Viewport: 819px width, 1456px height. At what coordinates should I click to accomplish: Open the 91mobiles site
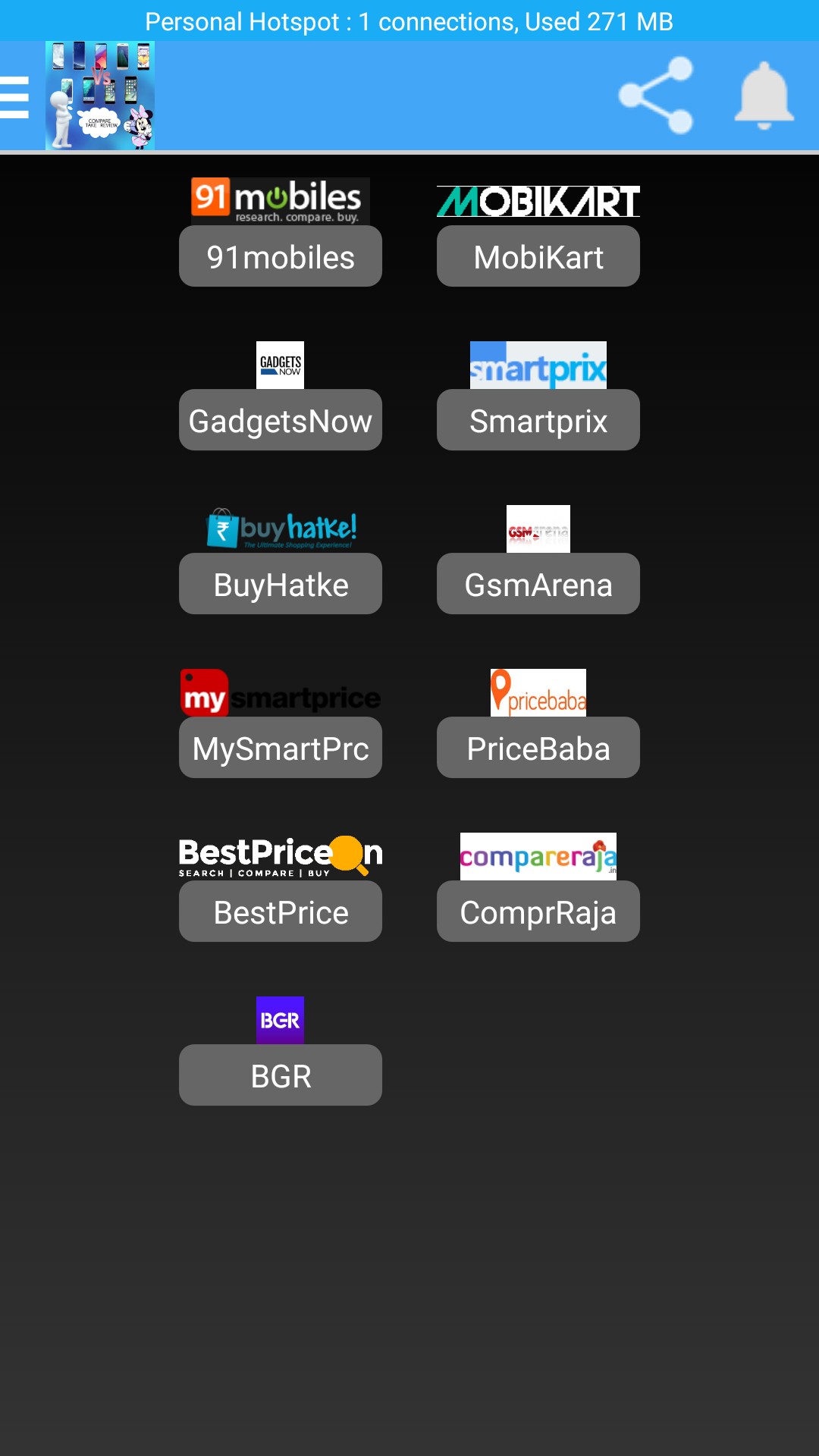pyautogui.click(x=281, y=256)
